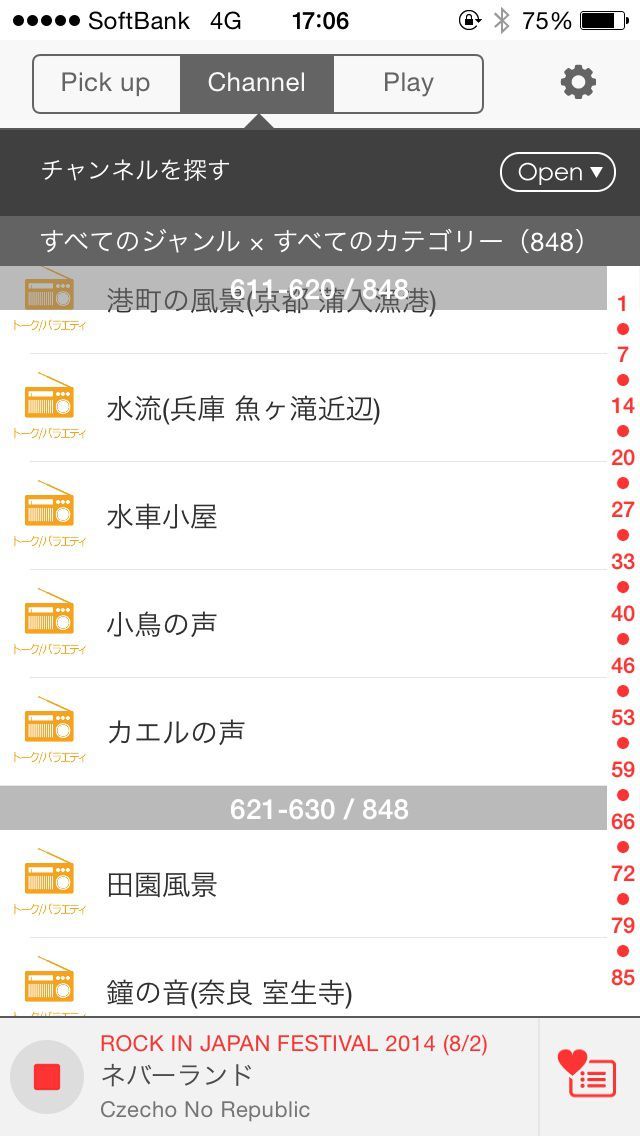Open channel 水流(兵庫 魚ヶ滝近辺)
Image resolution: width=640 pixels, height=1136 pixels.
300,408
